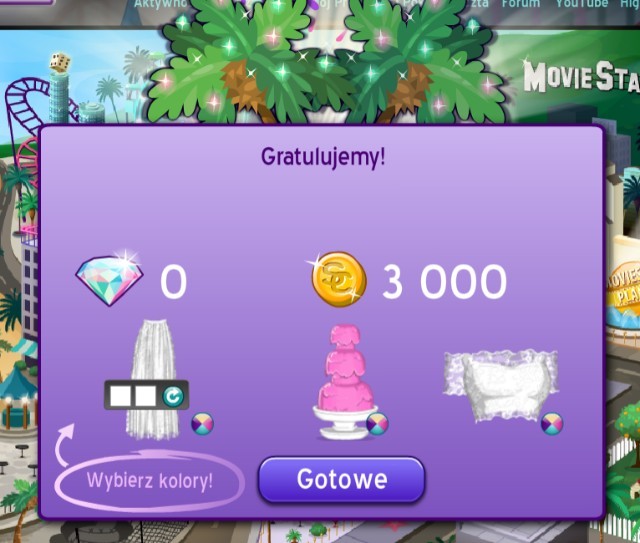Open color wheel for the white skirt
640x543 pixels.
tap(202, 424)
